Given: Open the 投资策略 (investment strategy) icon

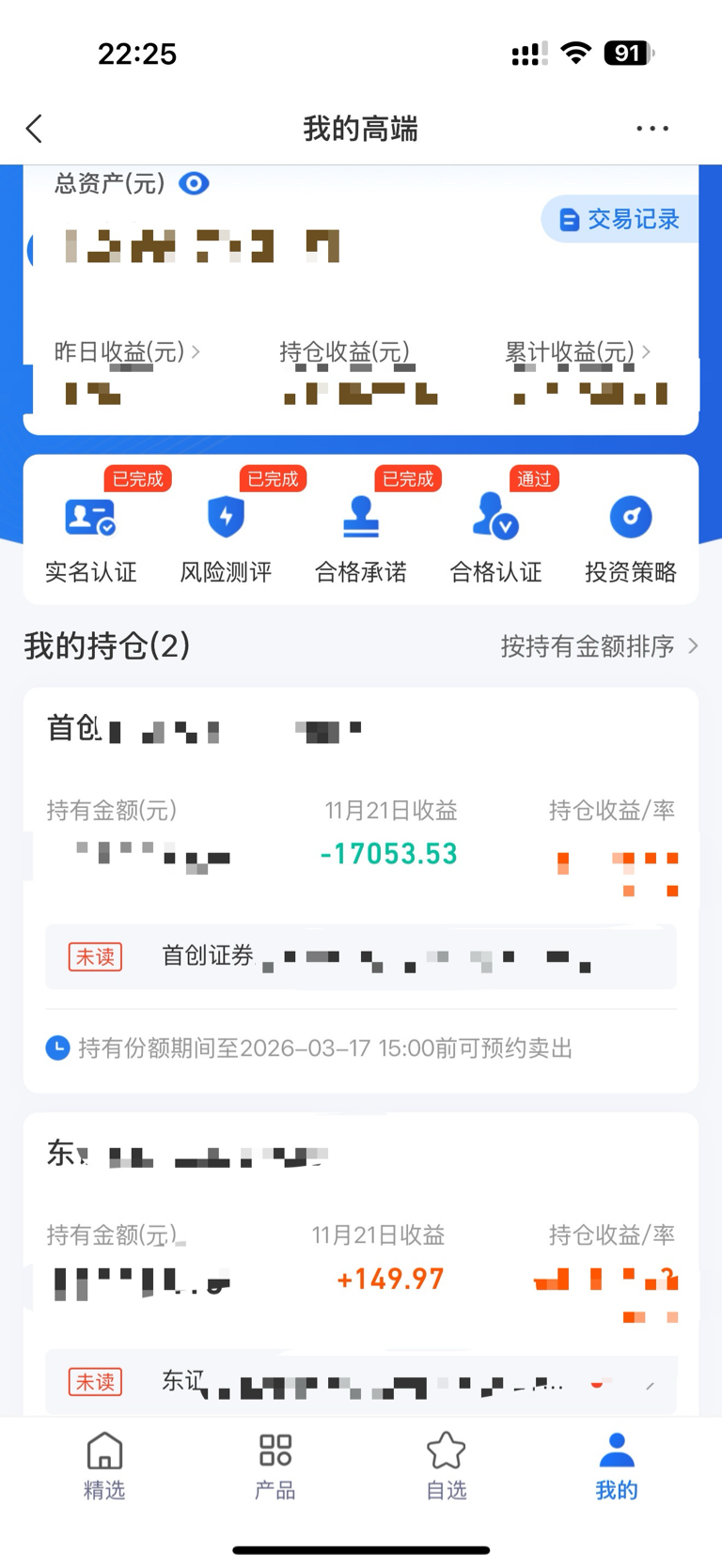Looking at the screenshot, I should [630, 534].
